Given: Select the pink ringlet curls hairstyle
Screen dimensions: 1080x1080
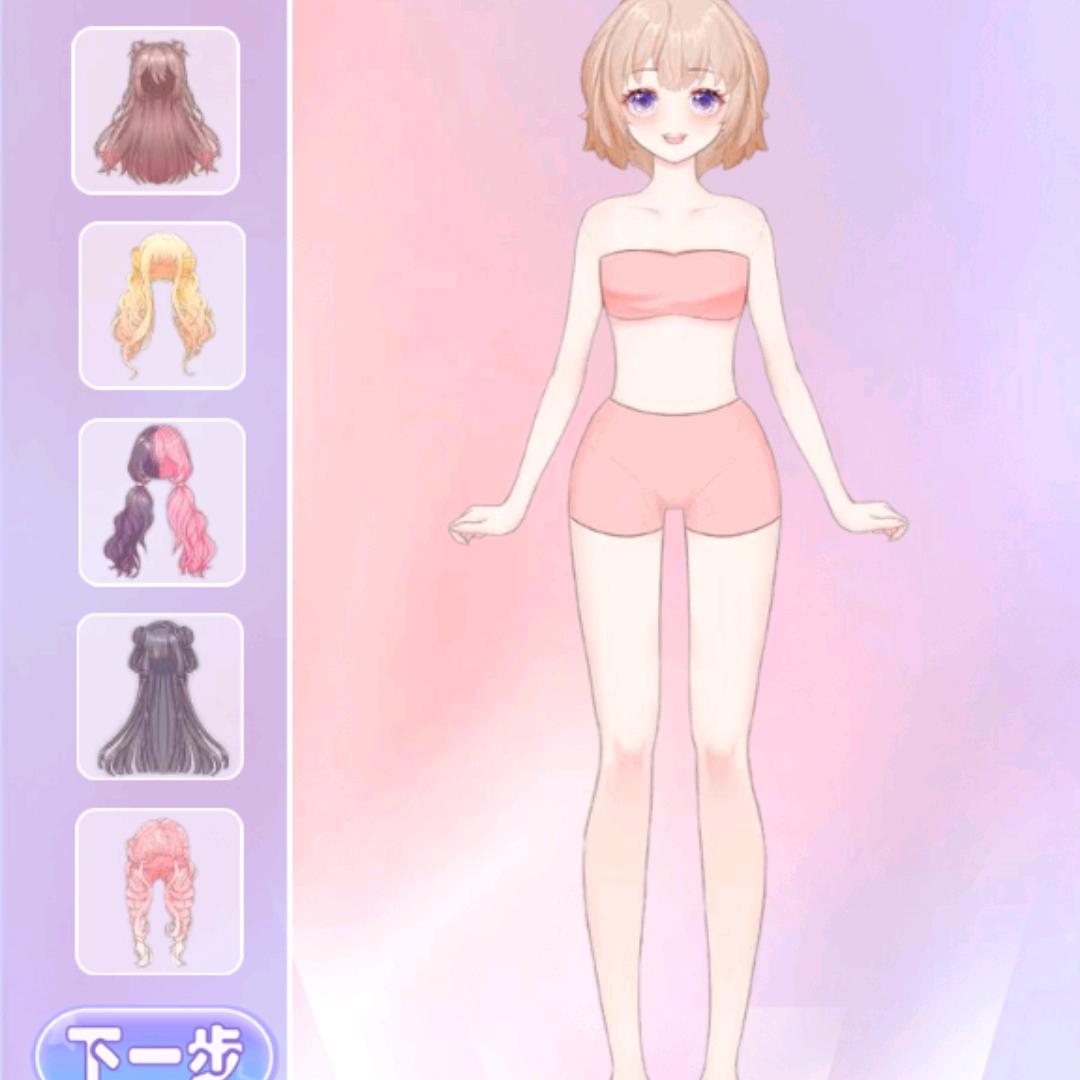Looking at the screenshot, I should [160, 891].
